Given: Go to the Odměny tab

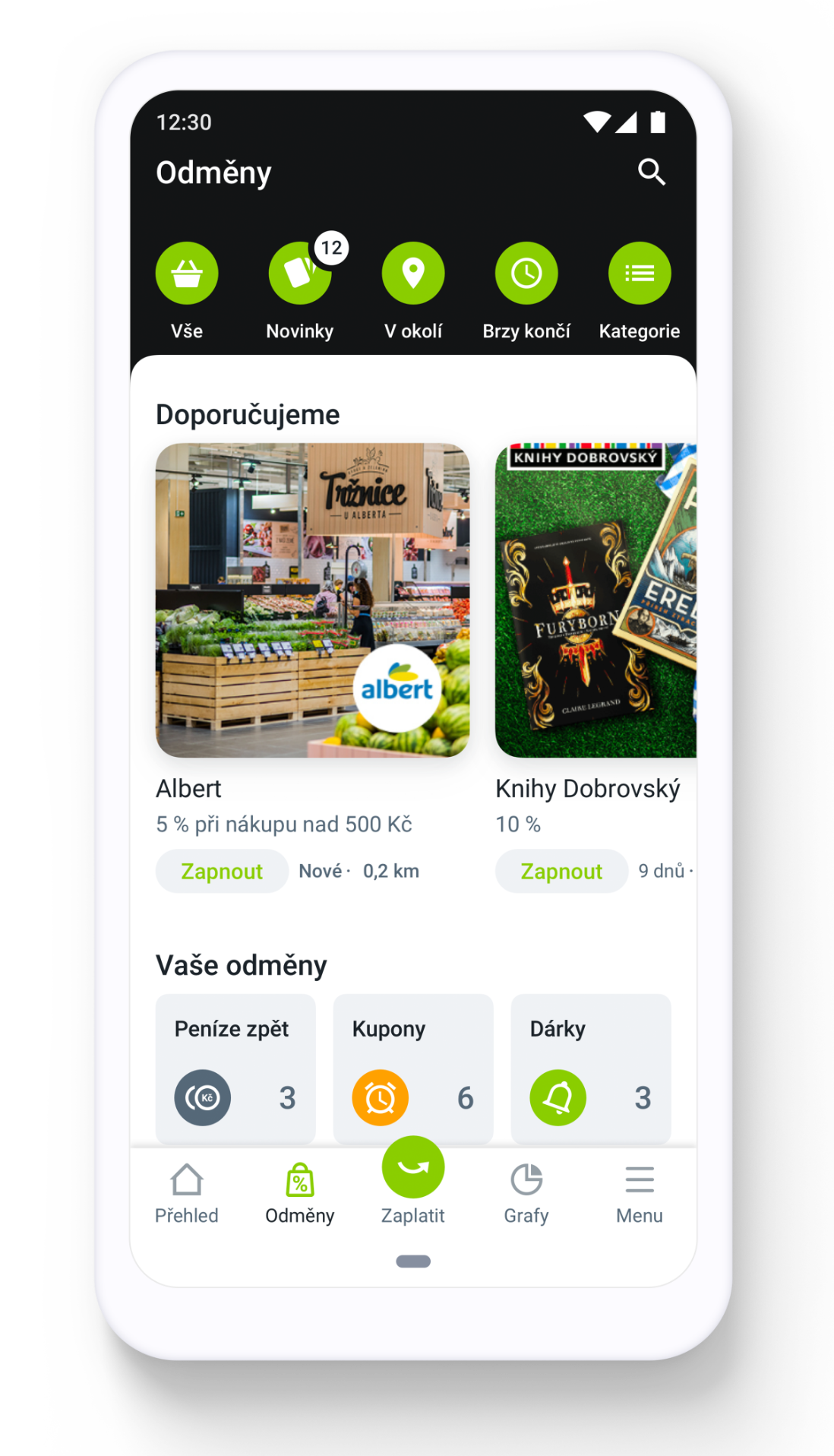Looking at the screenshot, I should pos(300,1194).
